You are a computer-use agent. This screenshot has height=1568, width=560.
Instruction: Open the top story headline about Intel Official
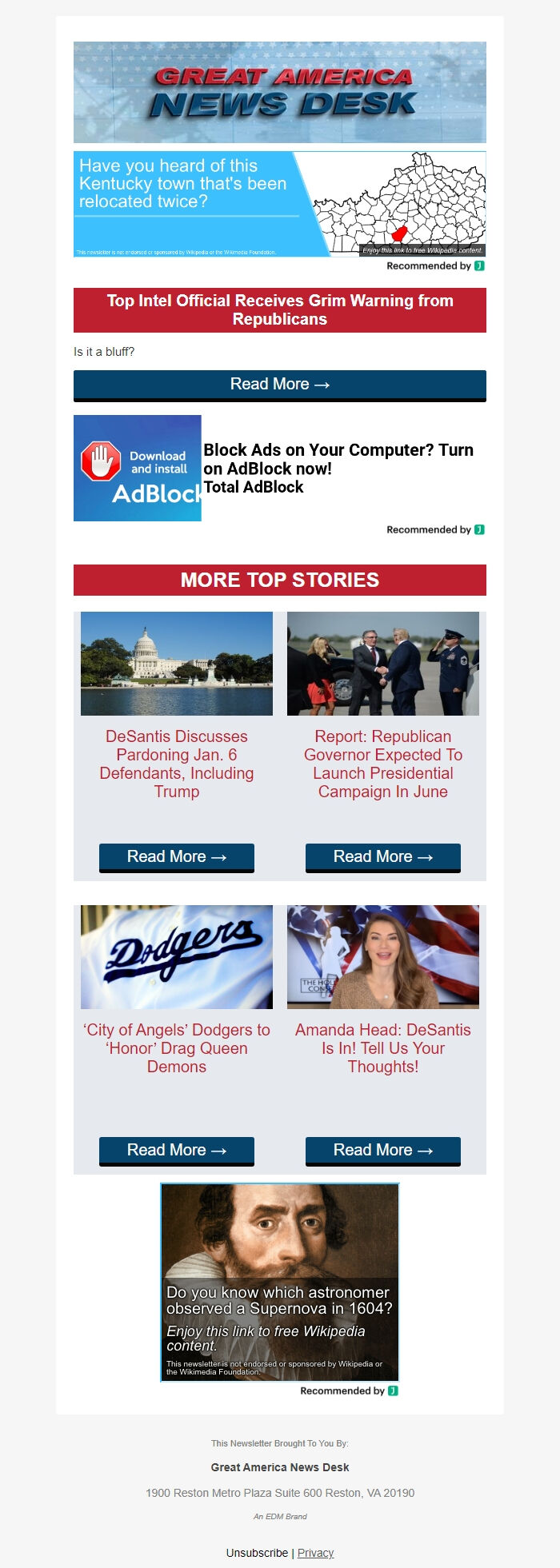(279, 309)
